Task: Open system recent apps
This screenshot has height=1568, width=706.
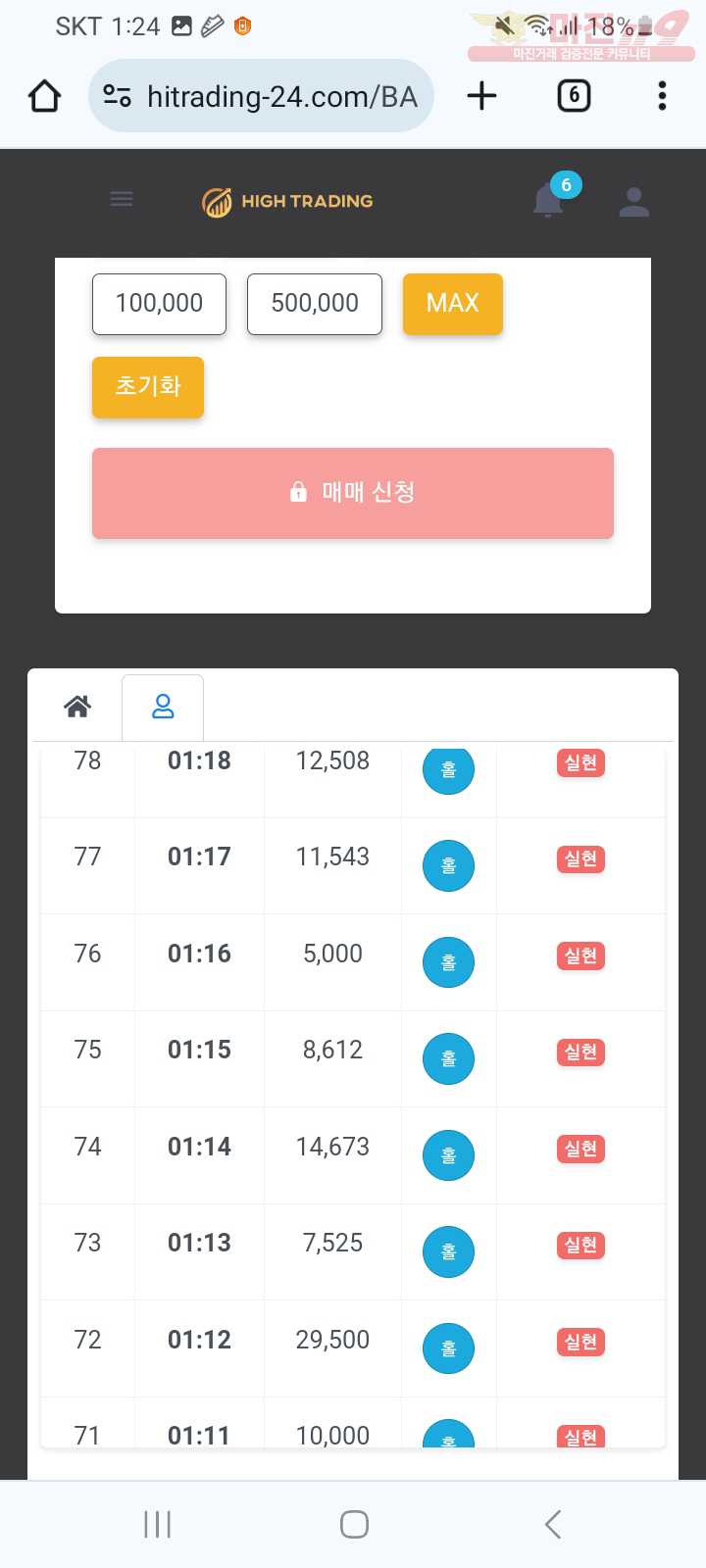Action: [x=157, y=1524]
